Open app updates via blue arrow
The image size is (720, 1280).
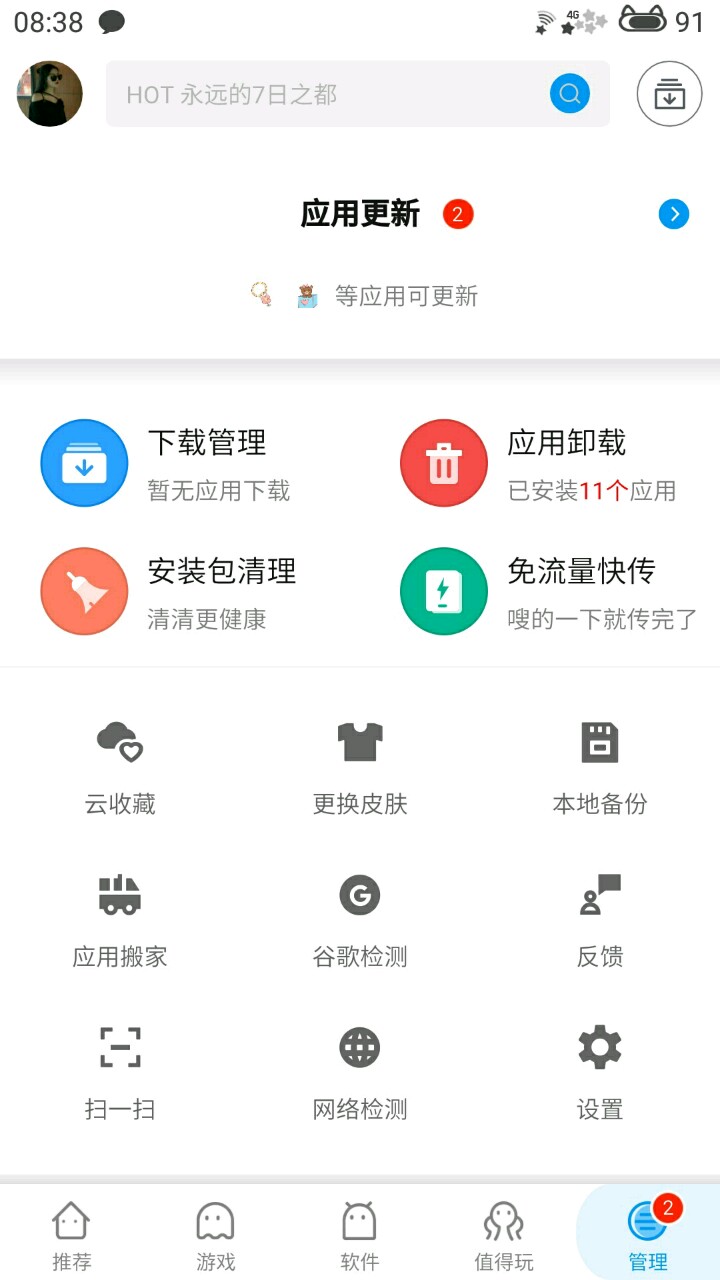pos(674,214)
